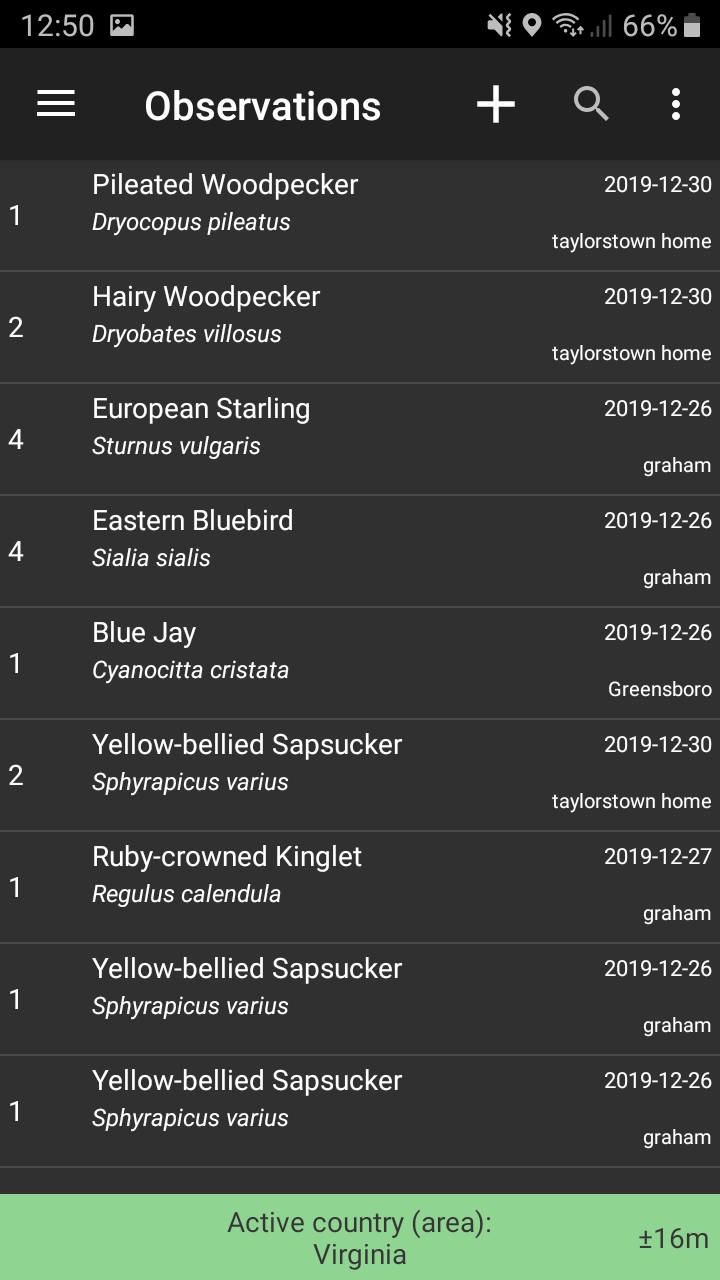Select the Eastern Bluebird observation
This screenshot has height=1280, width=720.
tap(360, 551)
